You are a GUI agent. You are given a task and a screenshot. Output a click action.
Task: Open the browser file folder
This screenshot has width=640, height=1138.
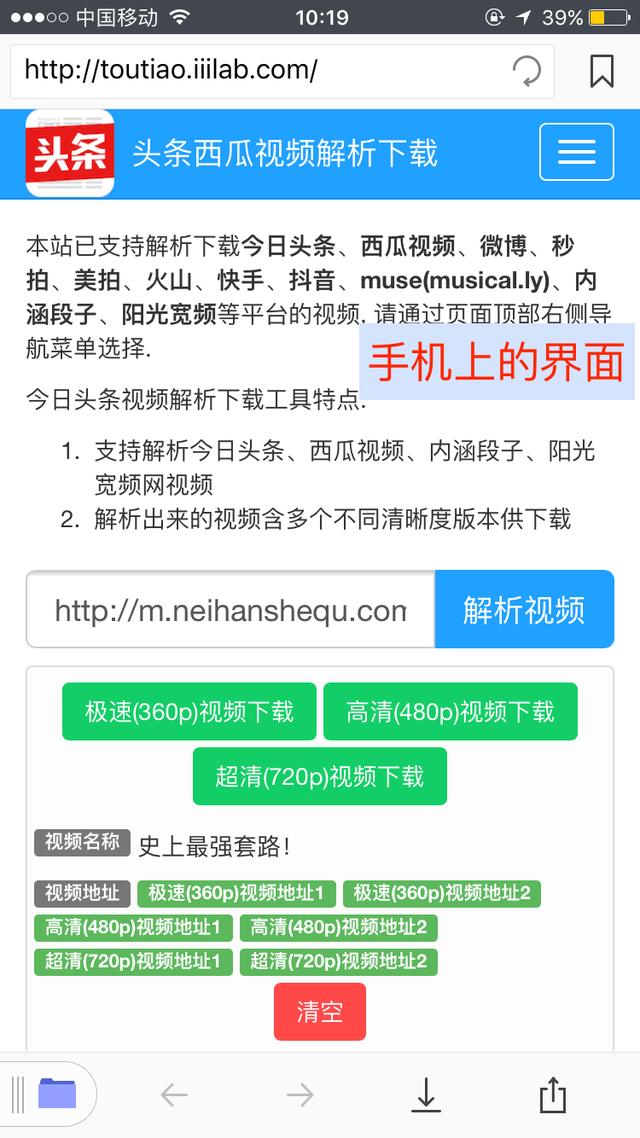57,1093
